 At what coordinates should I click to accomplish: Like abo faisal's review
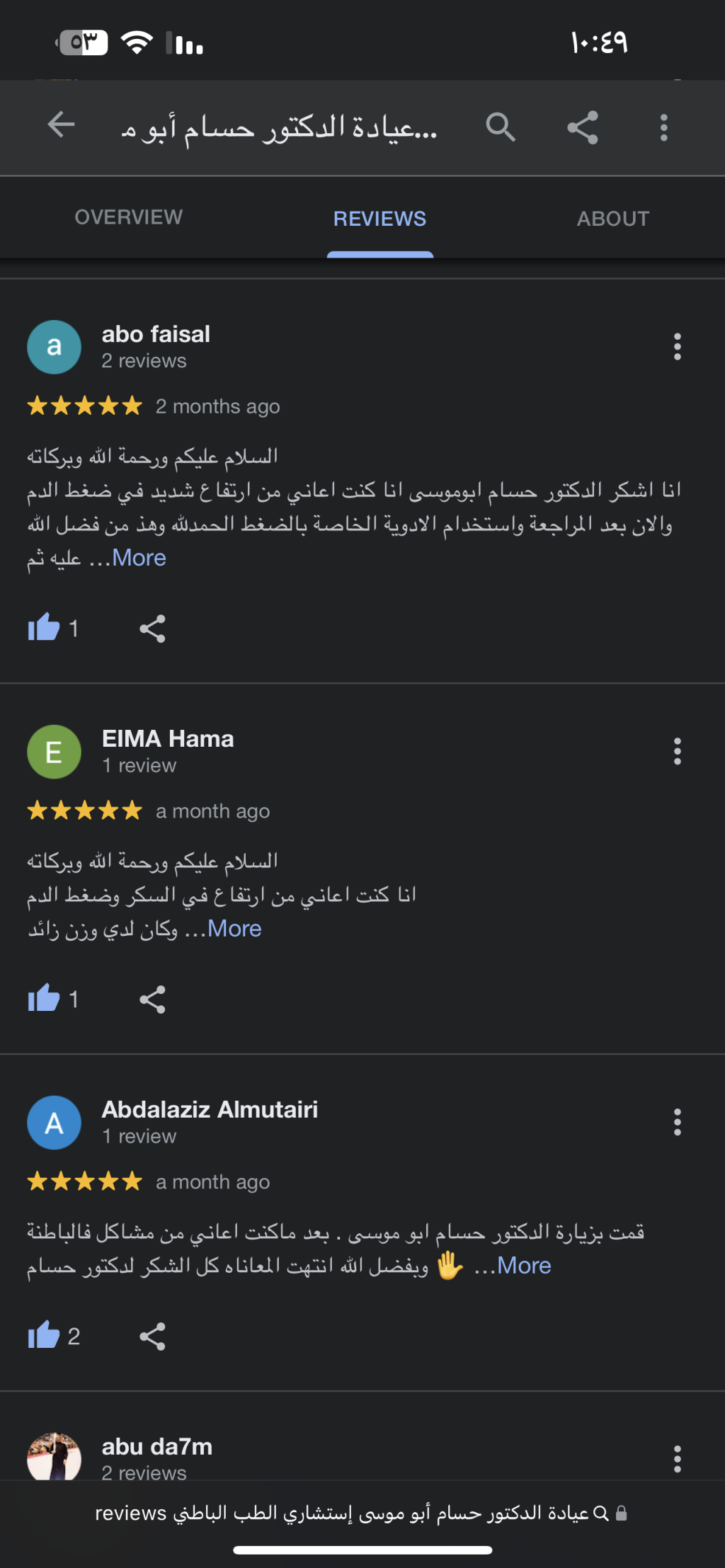coord(44,628)
